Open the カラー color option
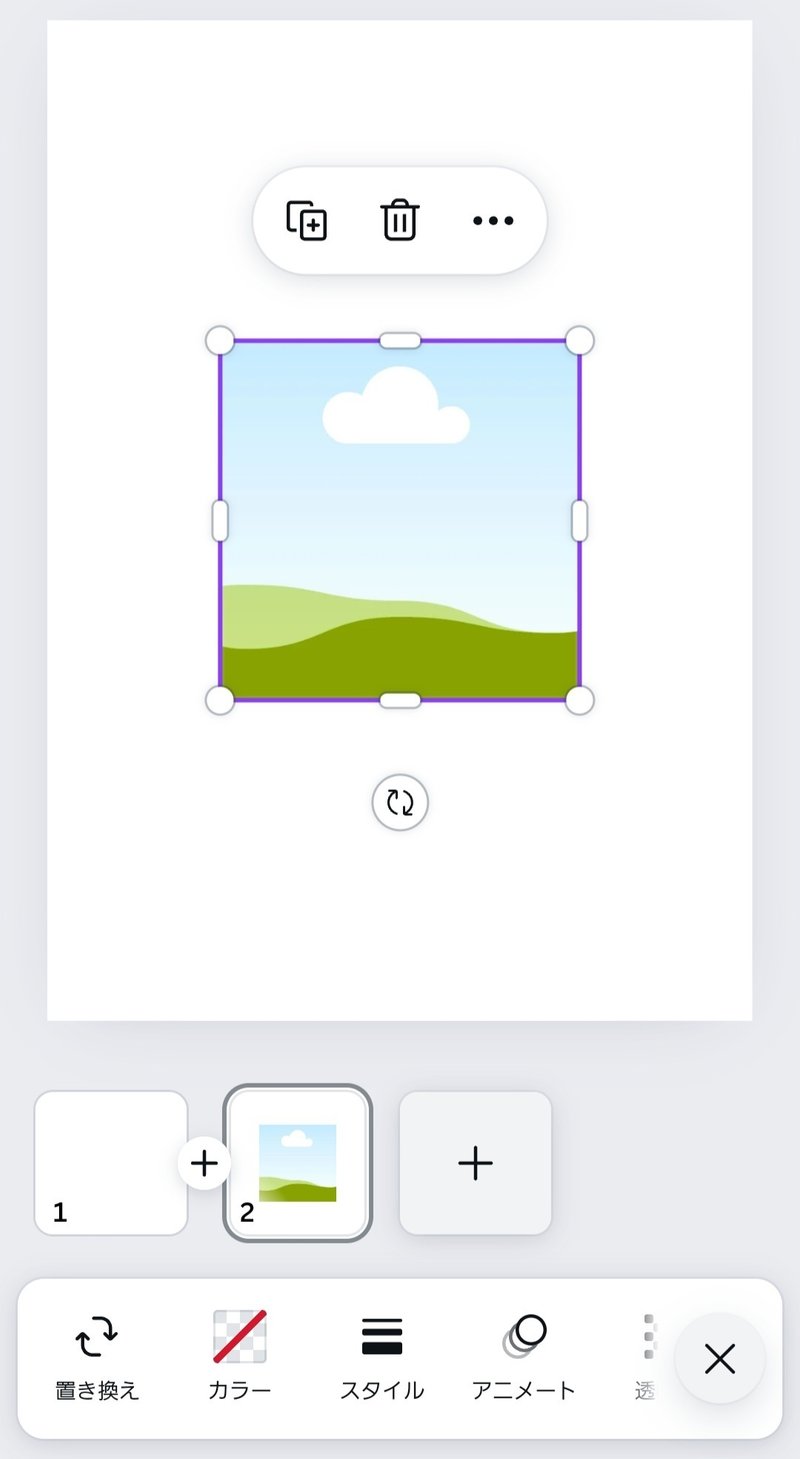The image size is (800, 1459). tap(240, 1356)
